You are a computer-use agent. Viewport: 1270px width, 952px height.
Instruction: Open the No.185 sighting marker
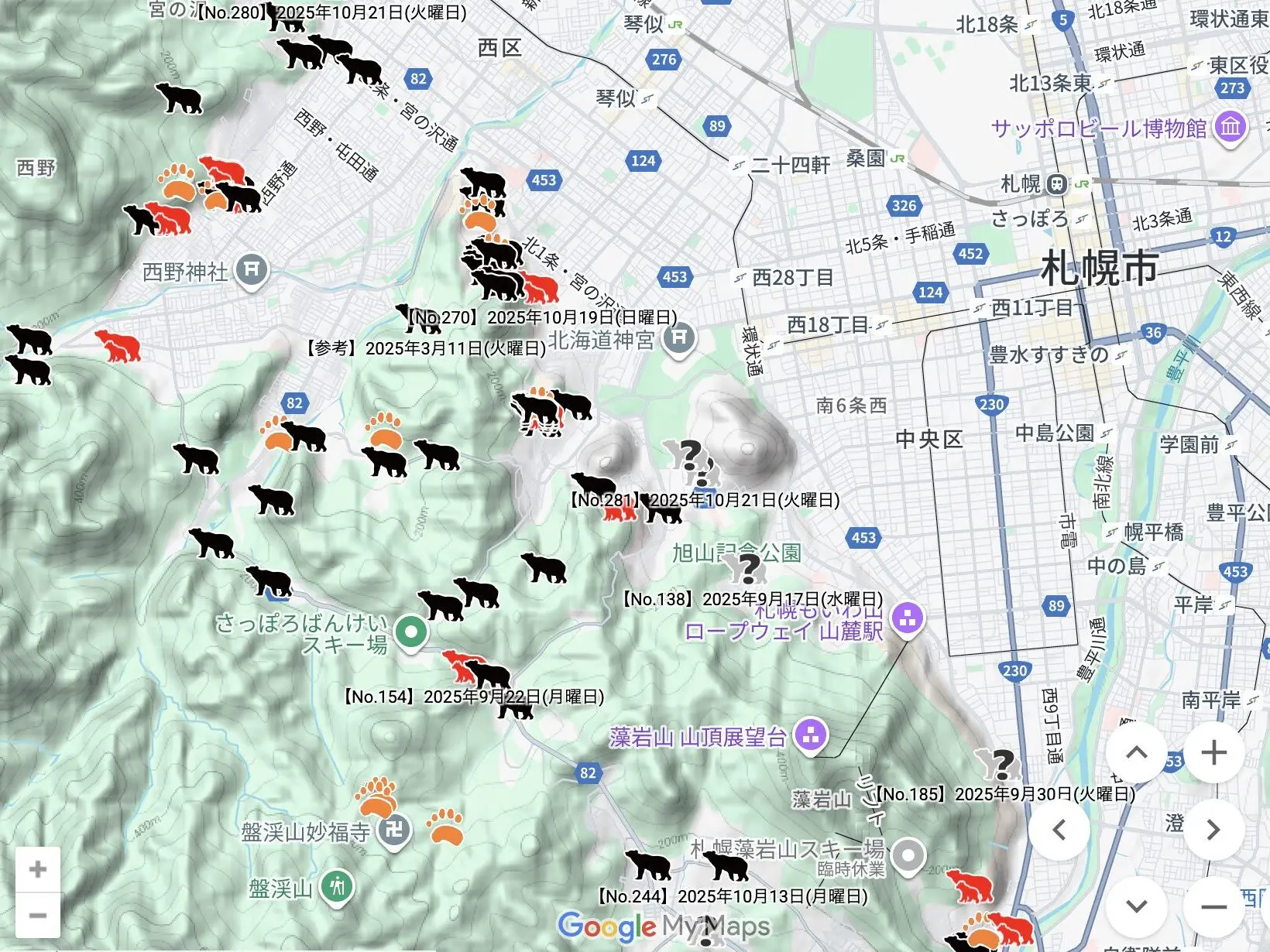(x=999, y=765)
